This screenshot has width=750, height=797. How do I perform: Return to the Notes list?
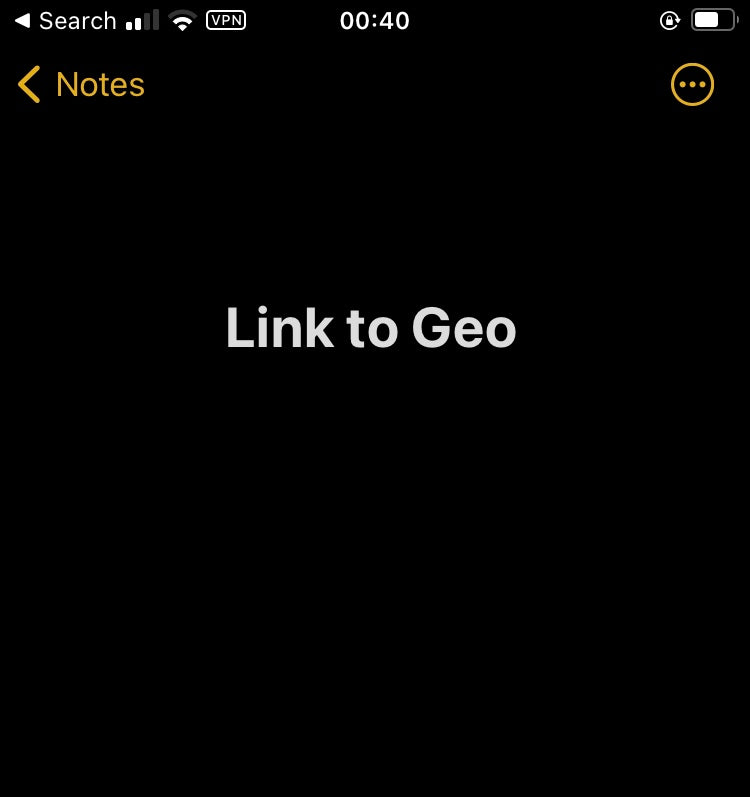80,84
